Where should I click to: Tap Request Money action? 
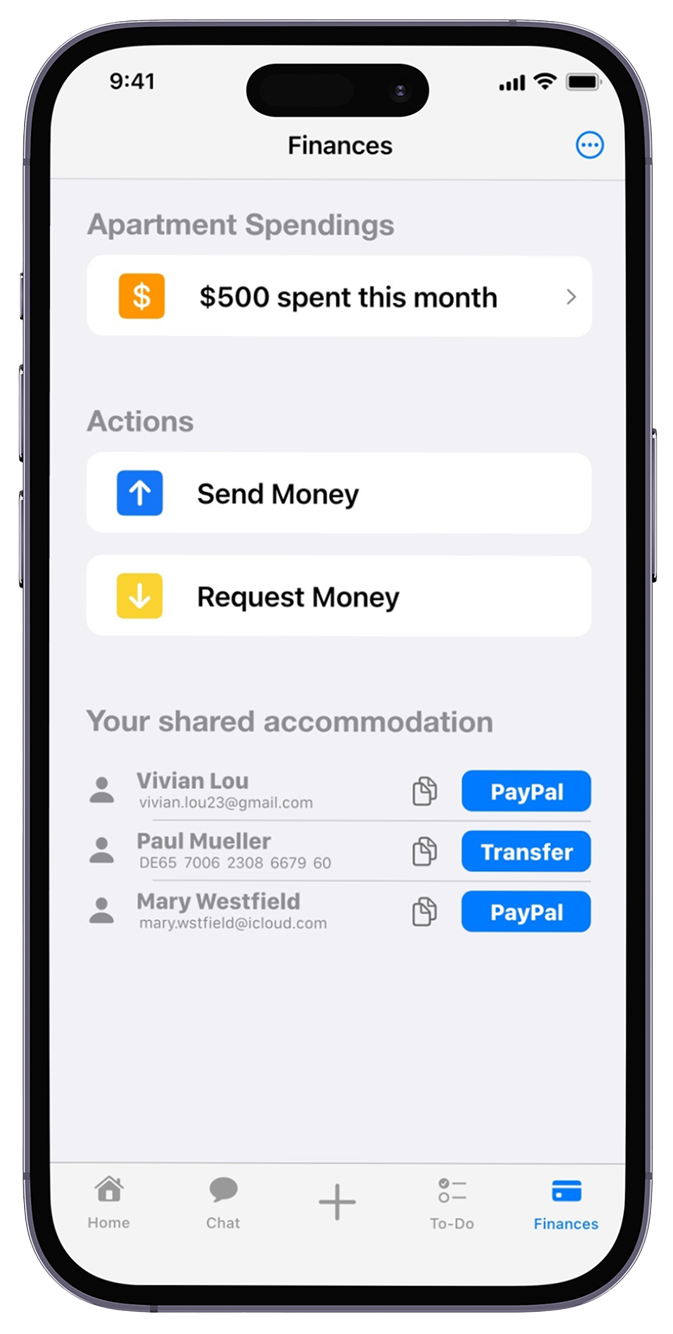pos(339,597)
